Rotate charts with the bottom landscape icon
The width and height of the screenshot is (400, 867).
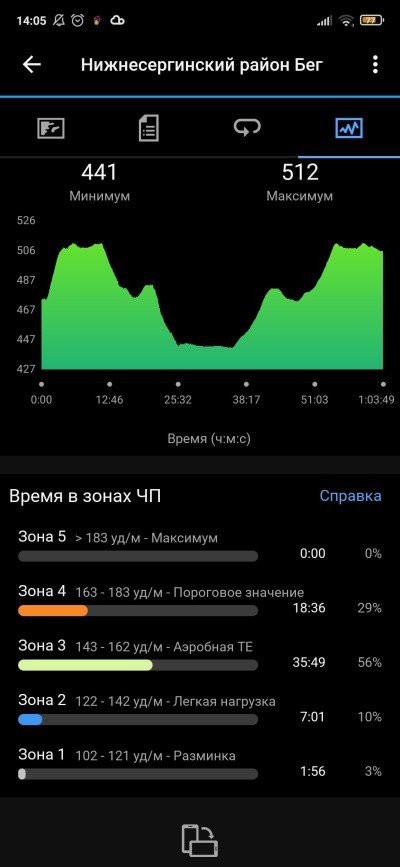coord(200,840)
